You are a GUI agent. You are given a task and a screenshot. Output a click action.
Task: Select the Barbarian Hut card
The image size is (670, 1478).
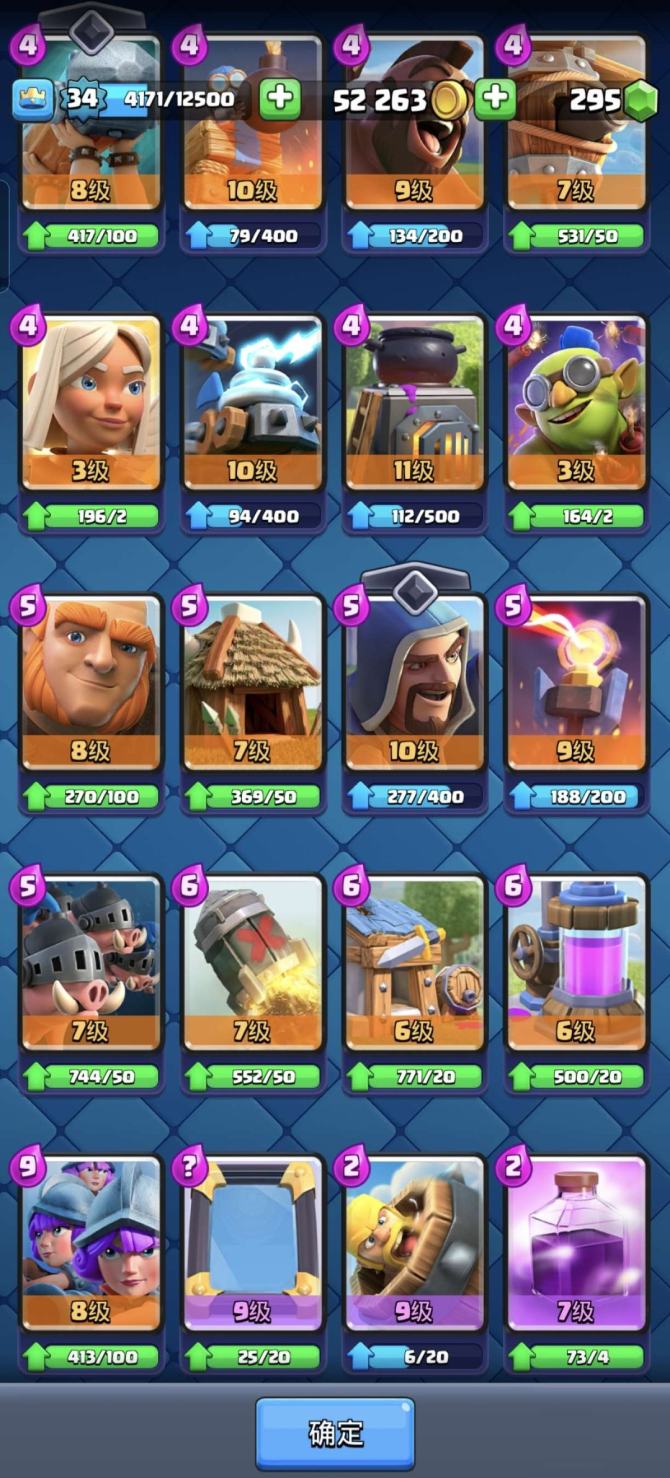414,960
